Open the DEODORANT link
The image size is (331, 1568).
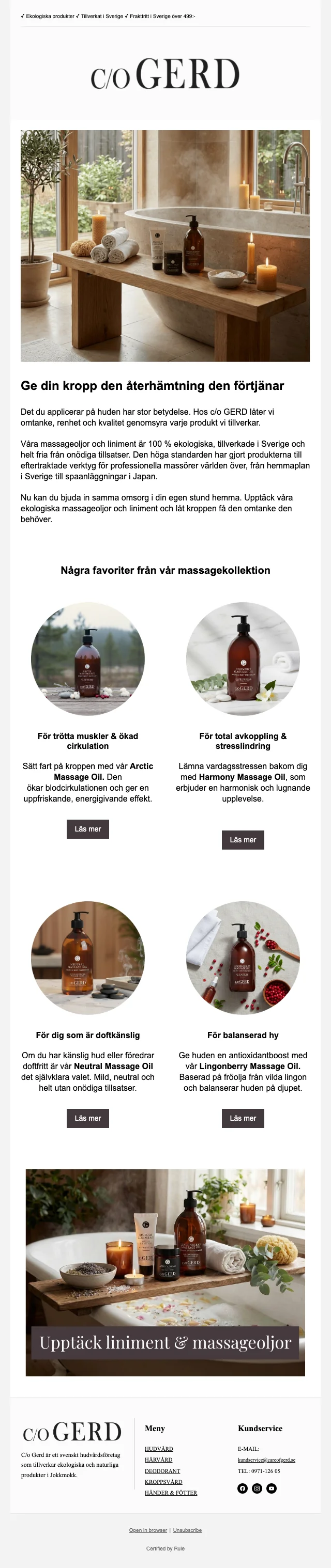(162, 1470)
